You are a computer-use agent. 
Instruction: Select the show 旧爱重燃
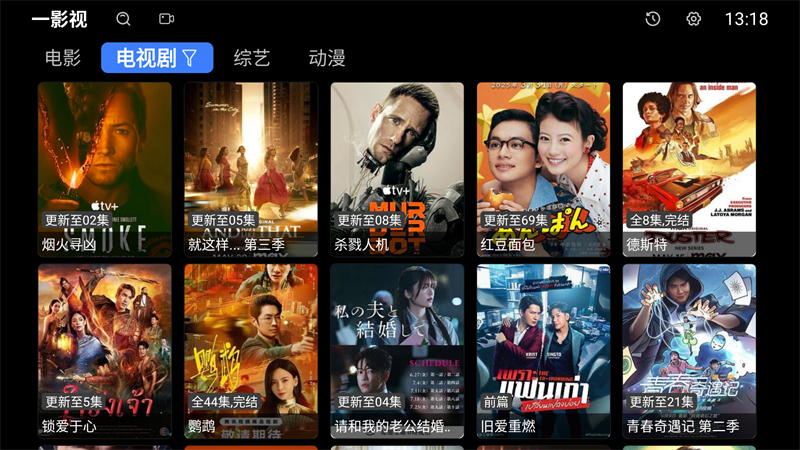coord(543,351)
